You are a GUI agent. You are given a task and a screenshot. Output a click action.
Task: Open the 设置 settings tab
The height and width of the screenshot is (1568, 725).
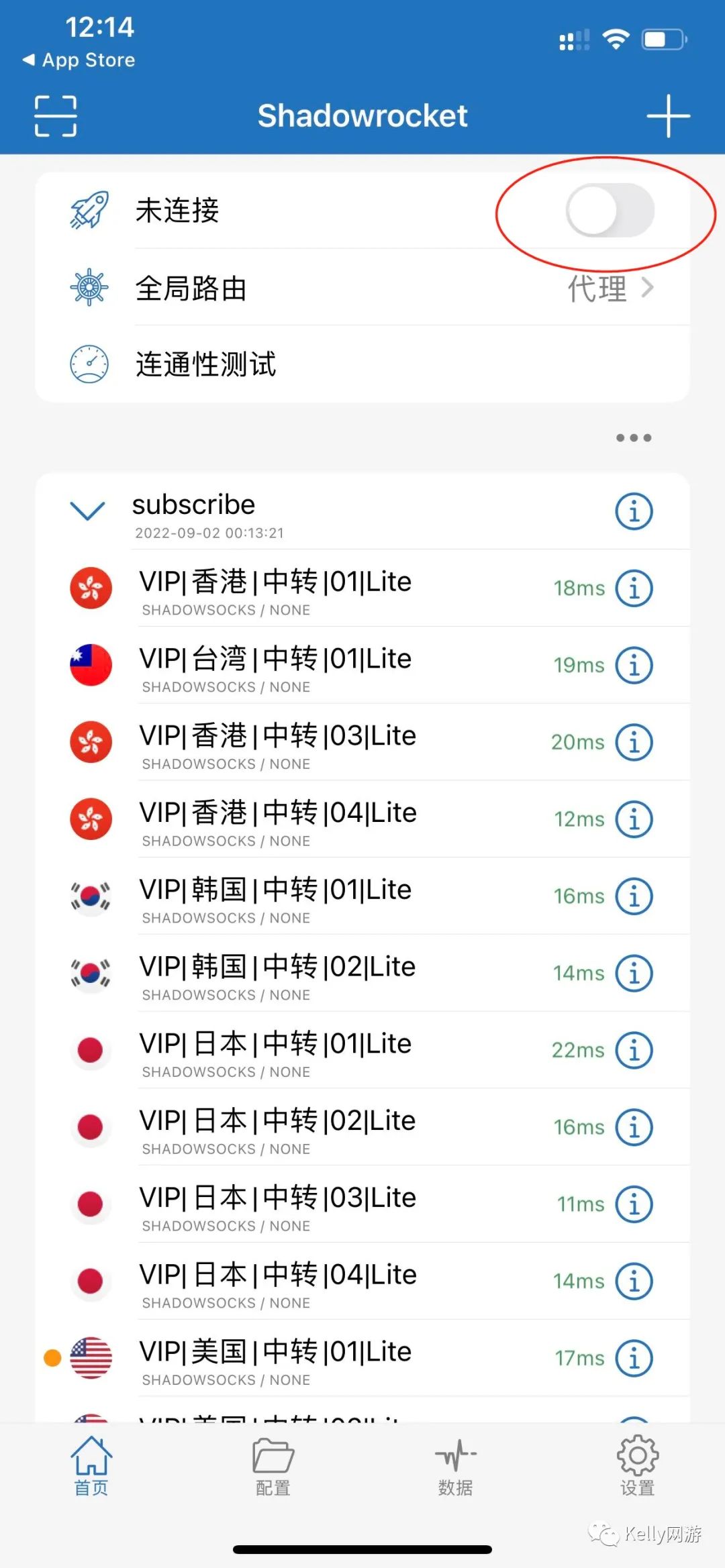click(637, 1467)
